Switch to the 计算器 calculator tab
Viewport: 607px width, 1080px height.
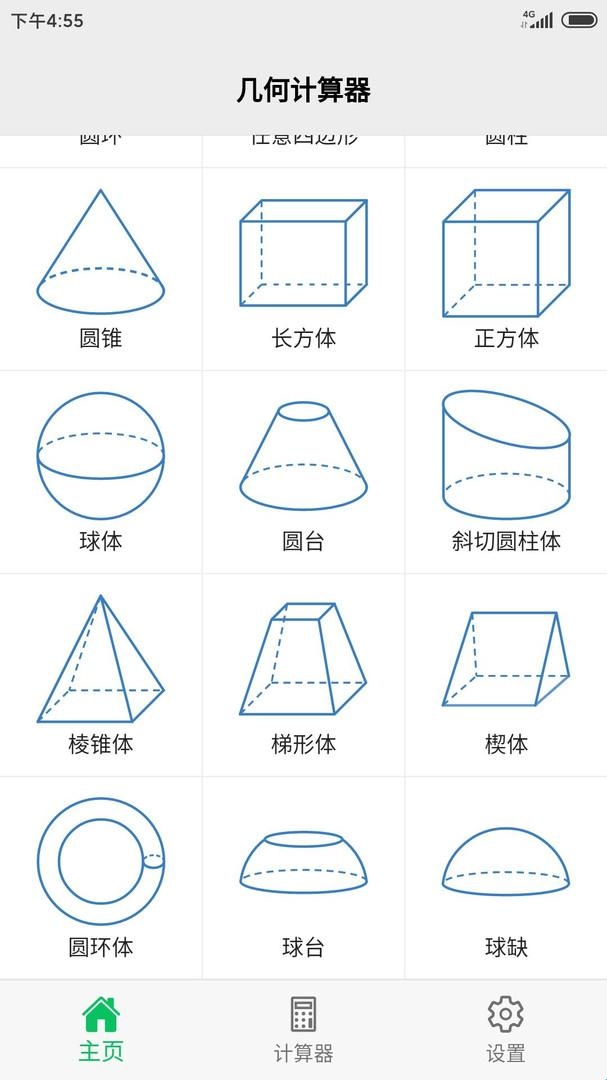point(303,1030)
